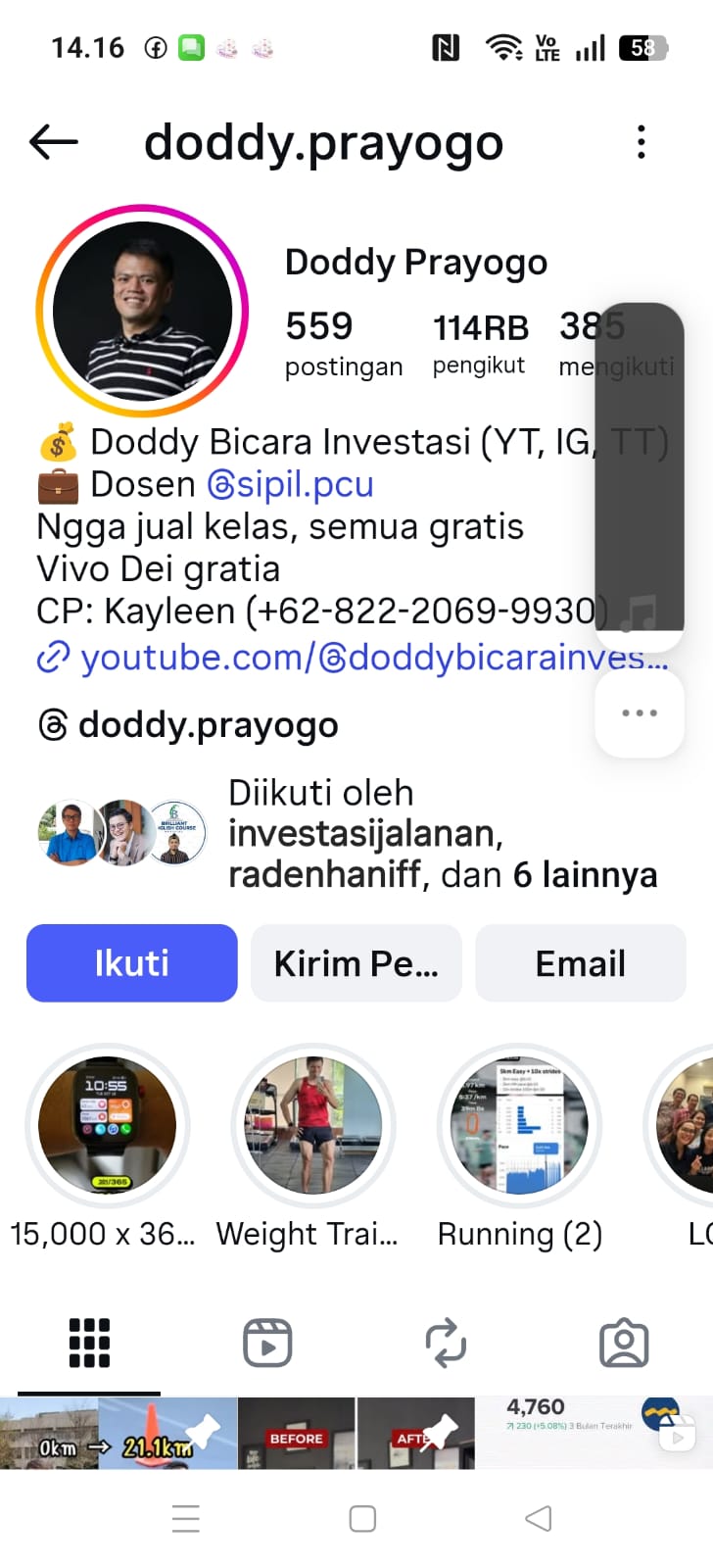Open the @sipil.pcu mention
The height and width of the screenshot is (1568, 713).
[291, 484]
